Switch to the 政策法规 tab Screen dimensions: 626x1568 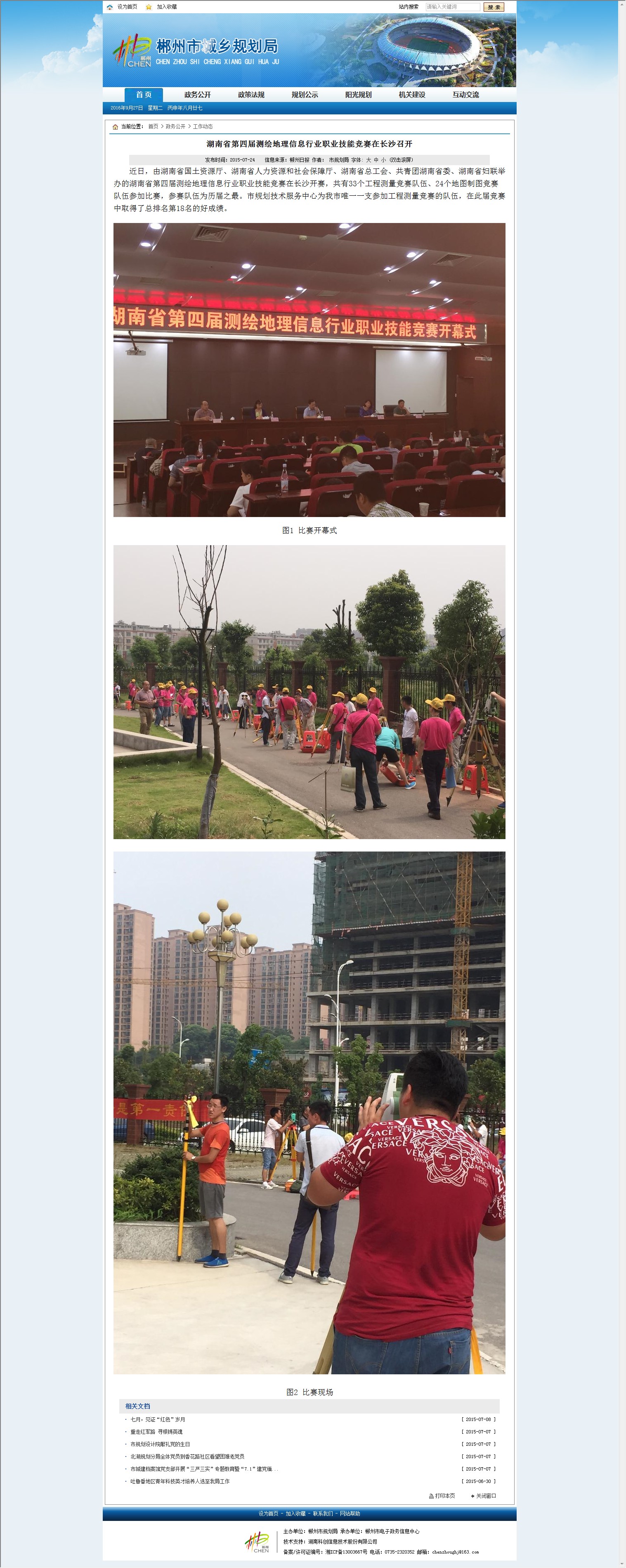250,95
